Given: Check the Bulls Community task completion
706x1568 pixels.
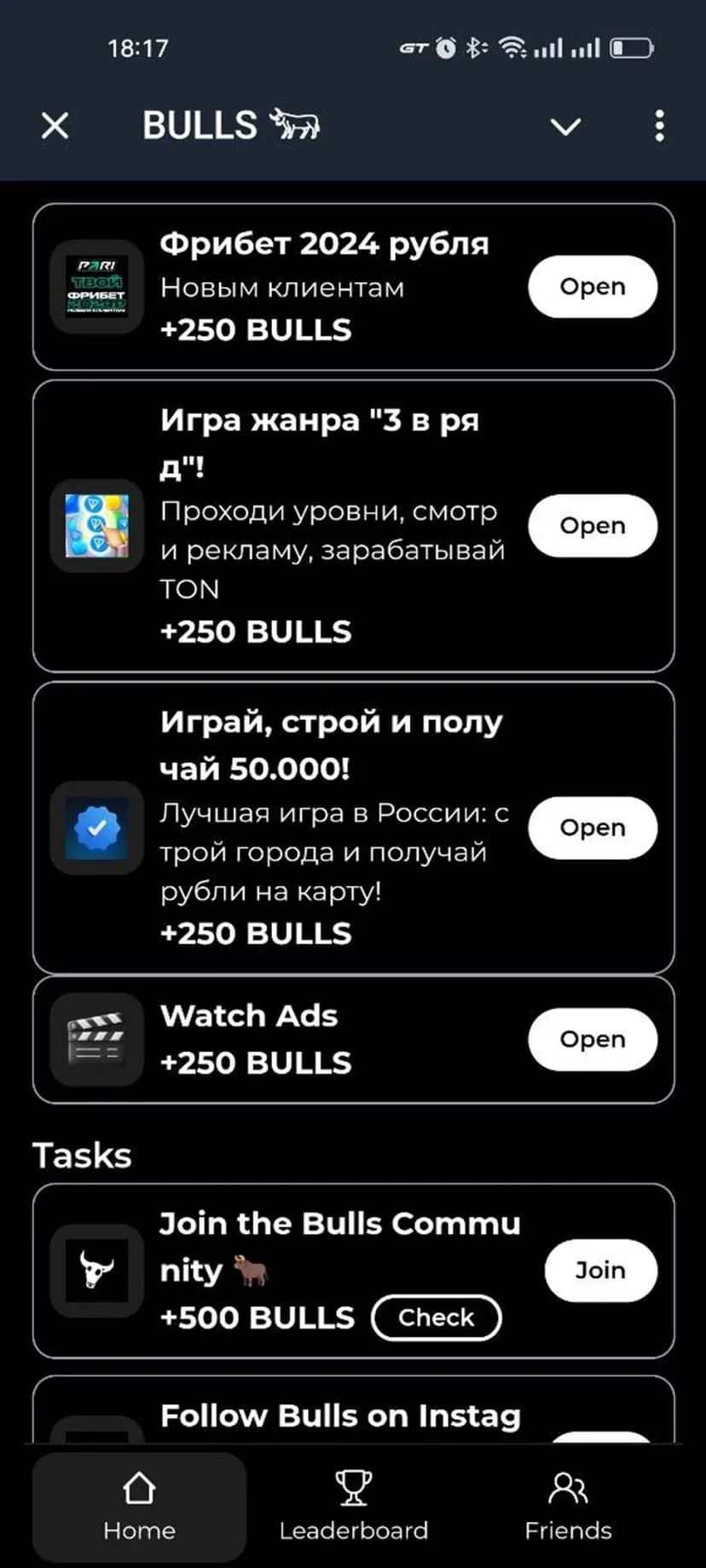Looking at the screenshot, I should pos(436,1317).
